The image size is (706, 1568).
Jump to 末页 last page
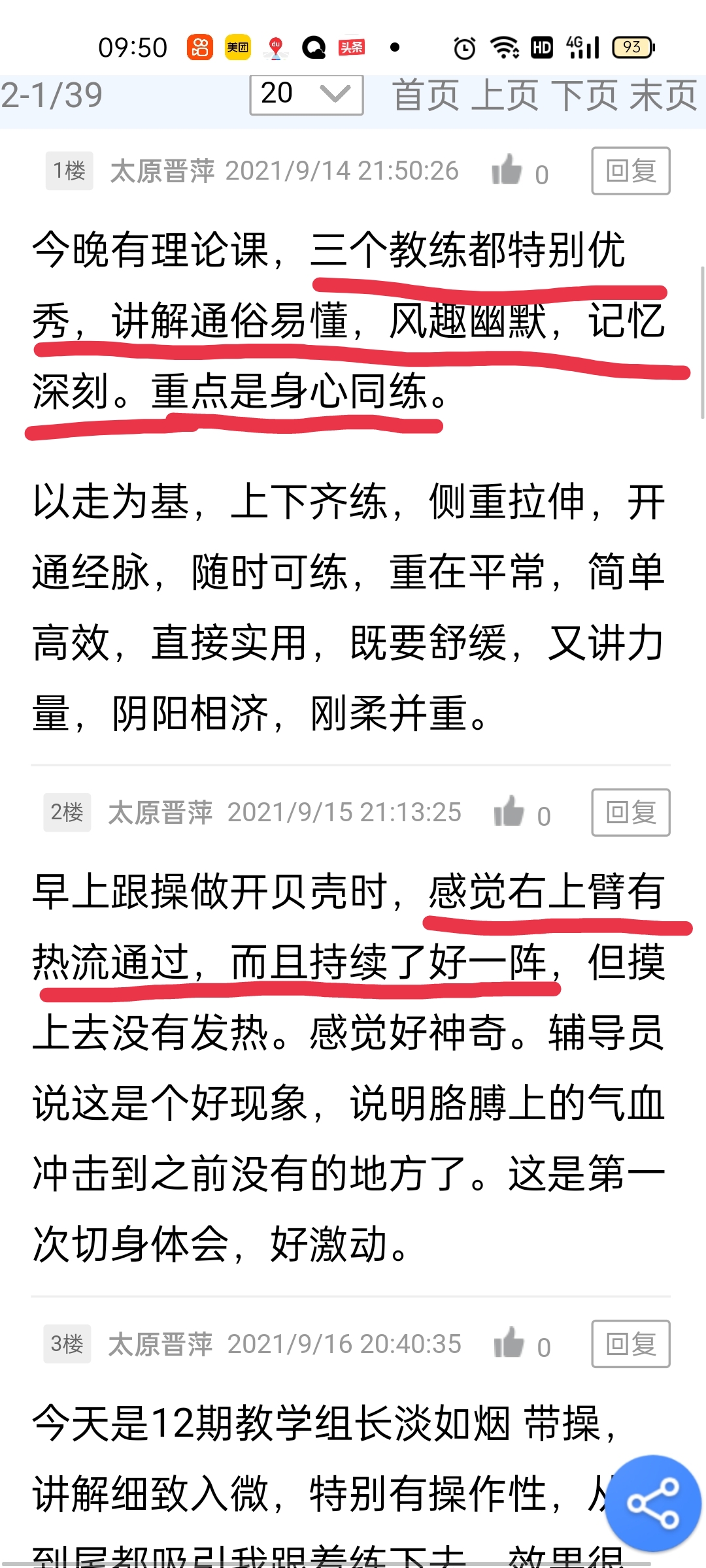coord(664,95)
